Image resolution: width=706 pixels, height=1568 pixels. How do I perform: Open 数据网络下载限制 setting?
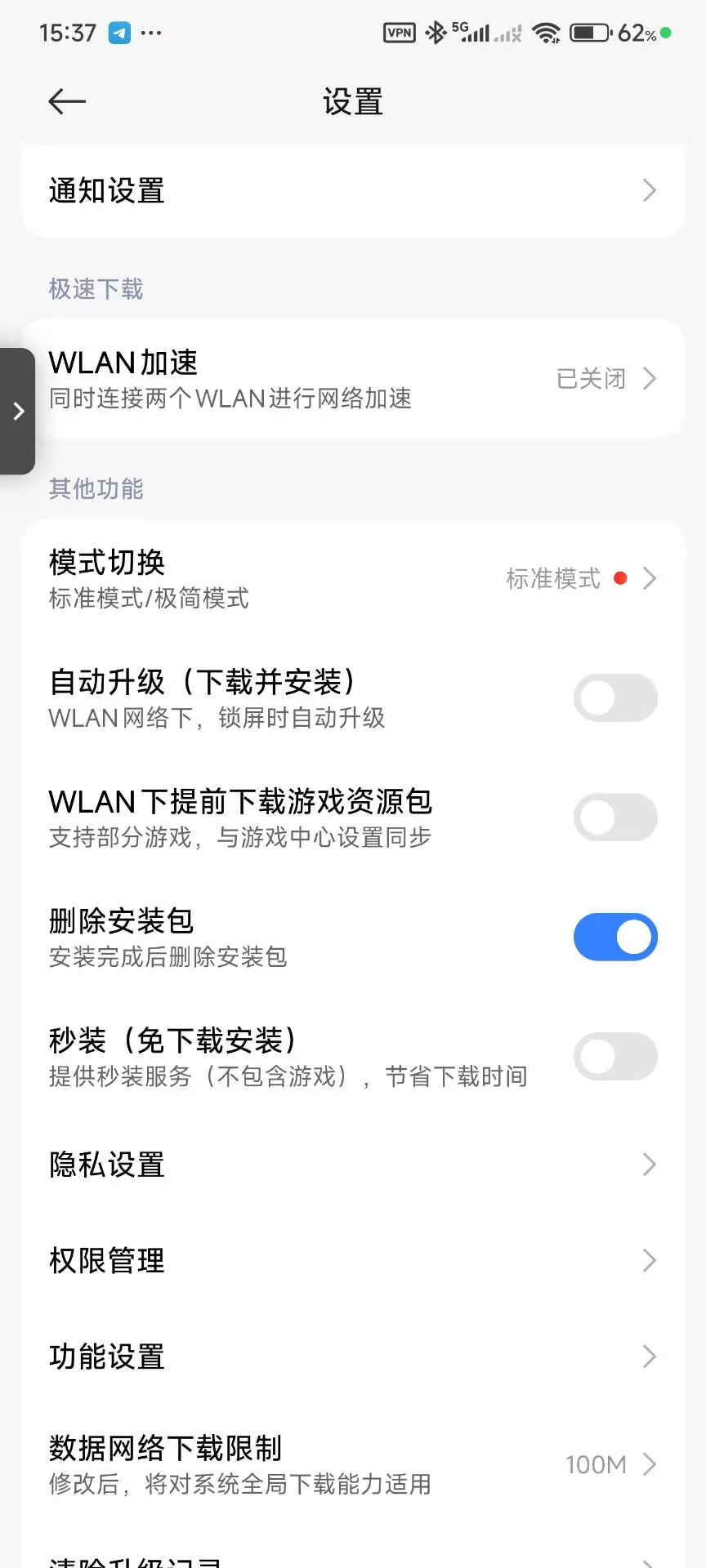click(353, 1464)
